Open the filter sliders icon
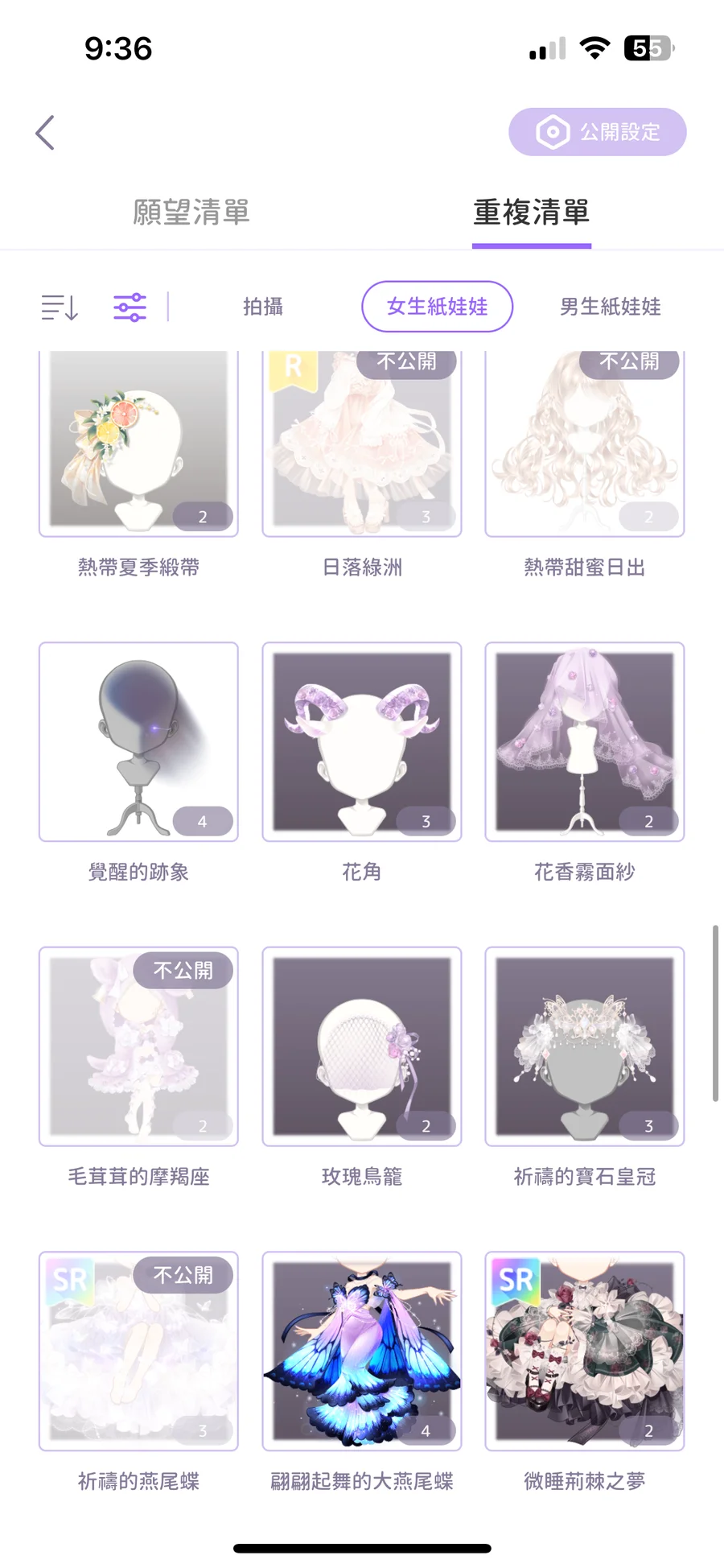This screenshot has height=1568, width=724. (x=130, y=307)
